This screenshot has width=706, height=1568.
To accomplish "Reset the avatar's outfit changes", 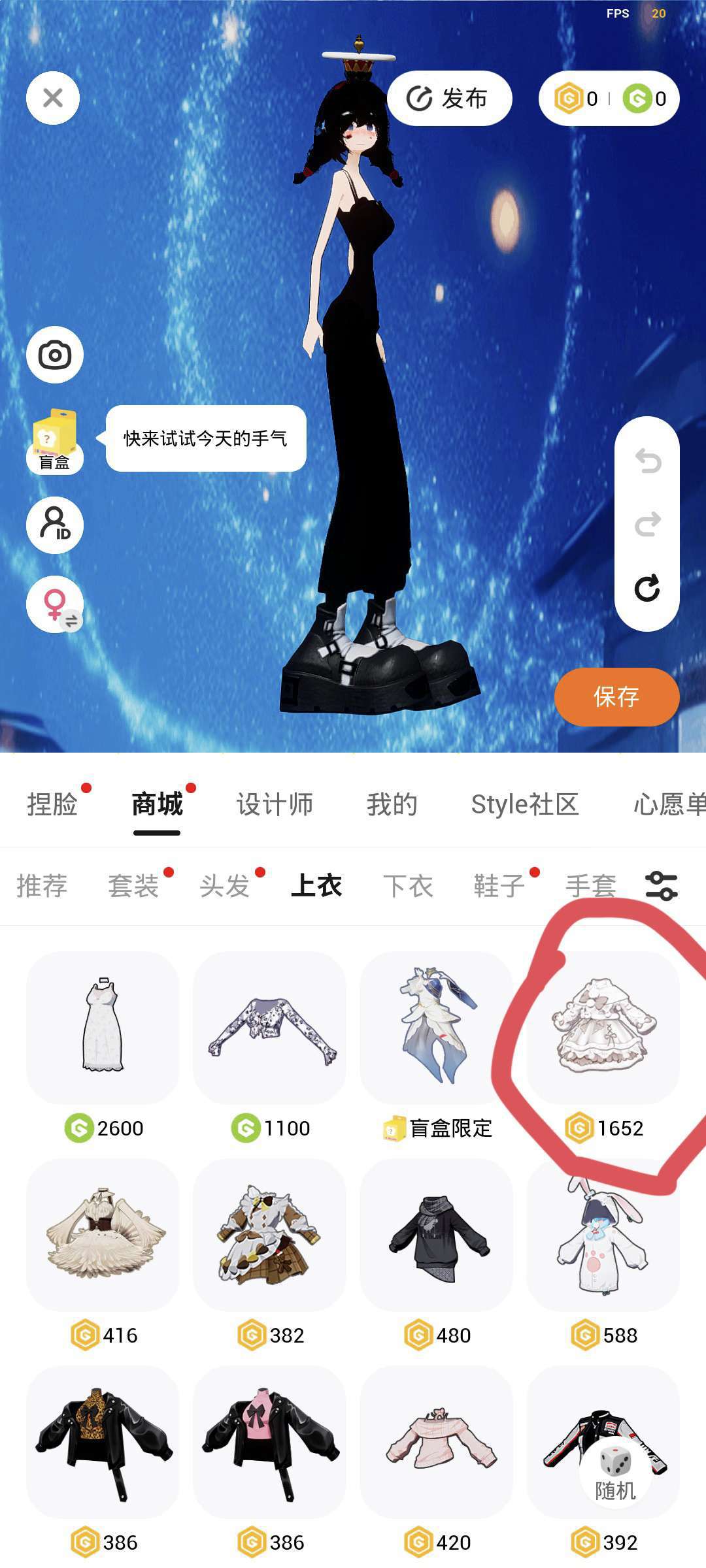I will (647, 588).
